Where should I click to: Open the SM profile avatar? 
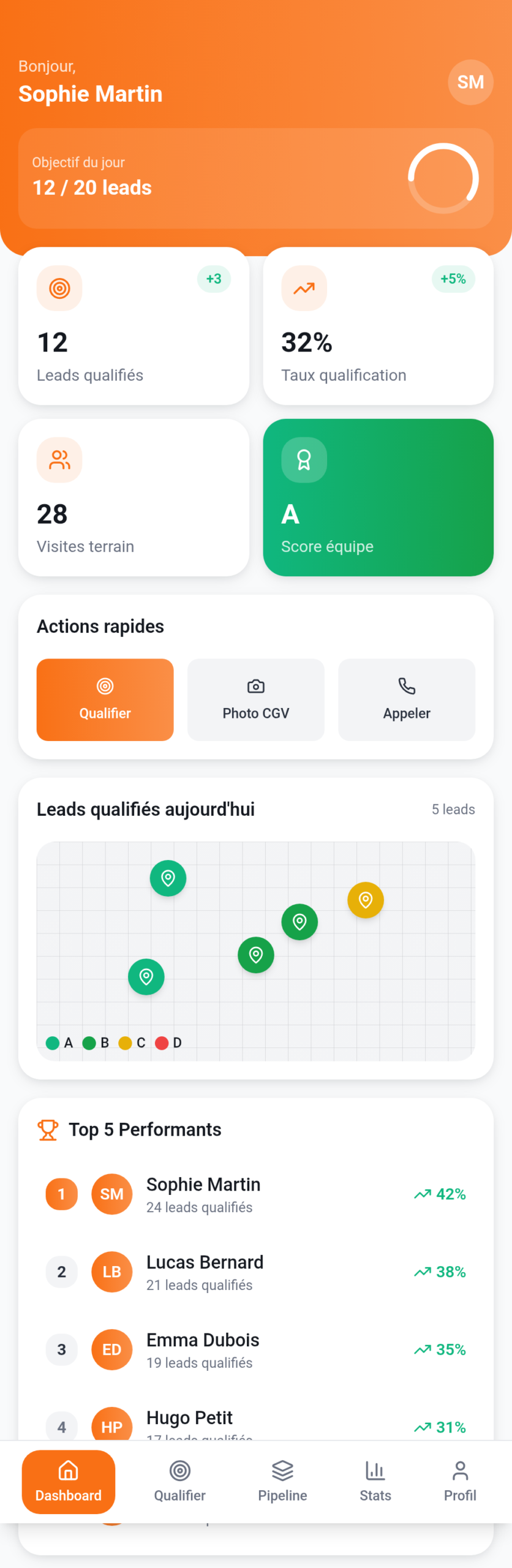click(x=470, y=82)
